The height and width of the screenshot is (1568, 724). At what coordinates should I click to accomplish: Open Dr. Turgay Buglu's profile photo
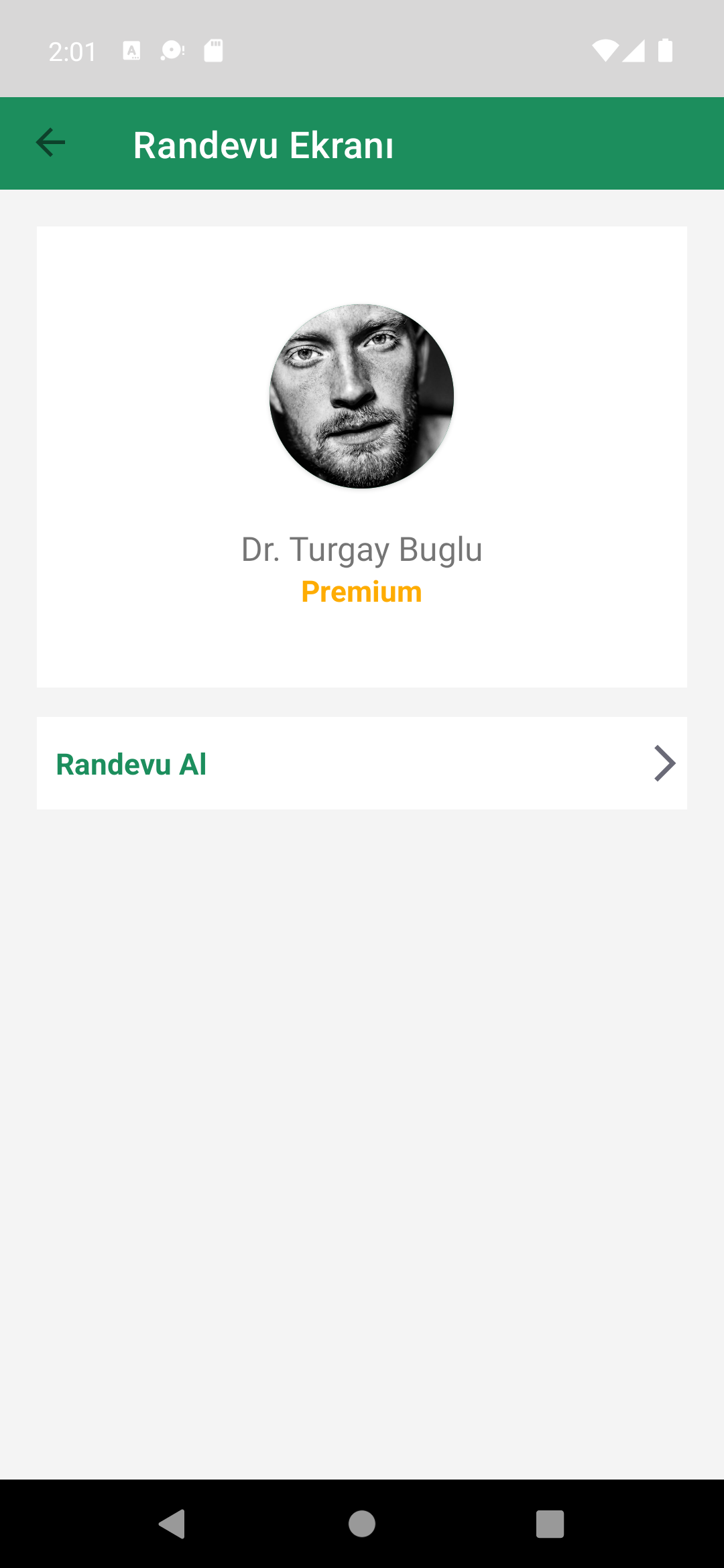point(361,397)
